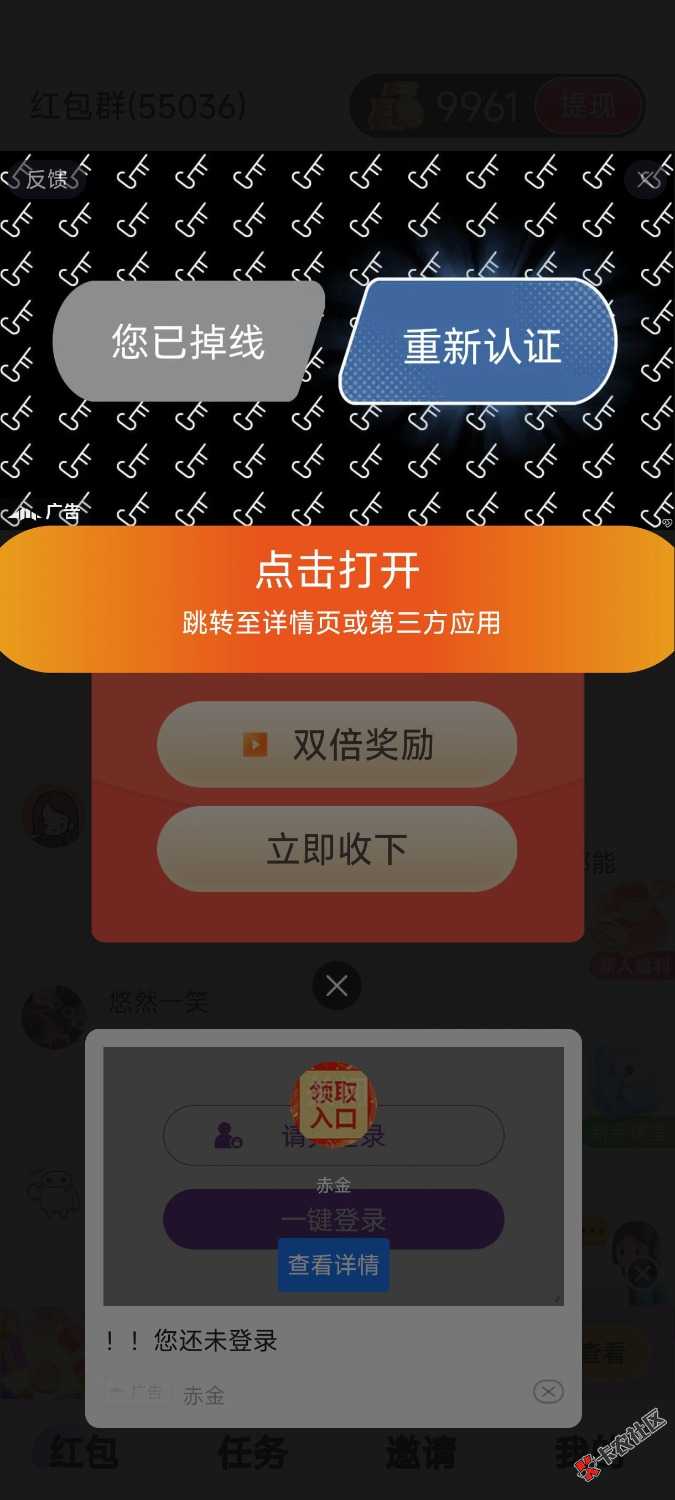The width and height of the screenshot is (675, 1500).
Task: Tap 查看详情 in the bottom ad
Action: click(x=333, y=1265)
